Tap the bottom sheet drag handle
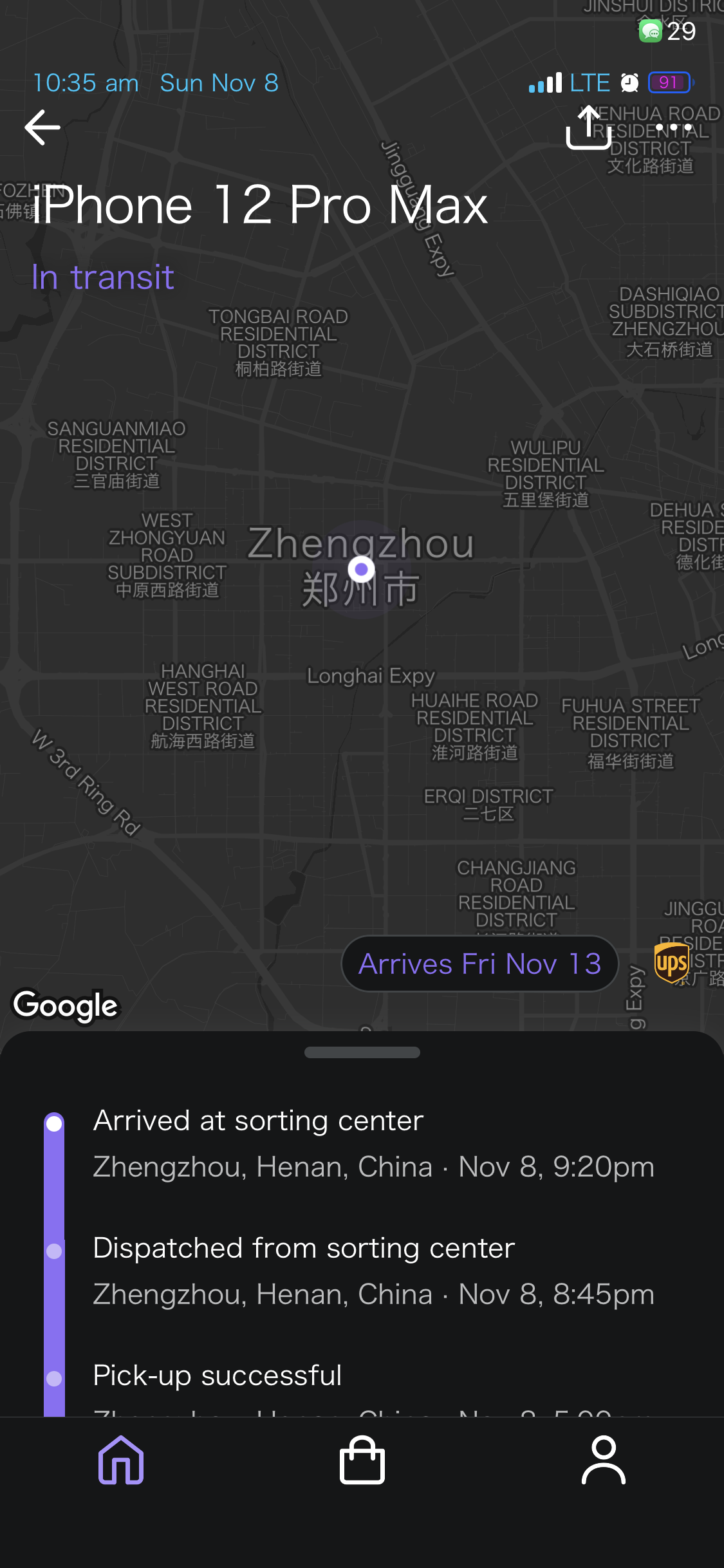The image size is (724, 1568). [x=362, y=1052]
